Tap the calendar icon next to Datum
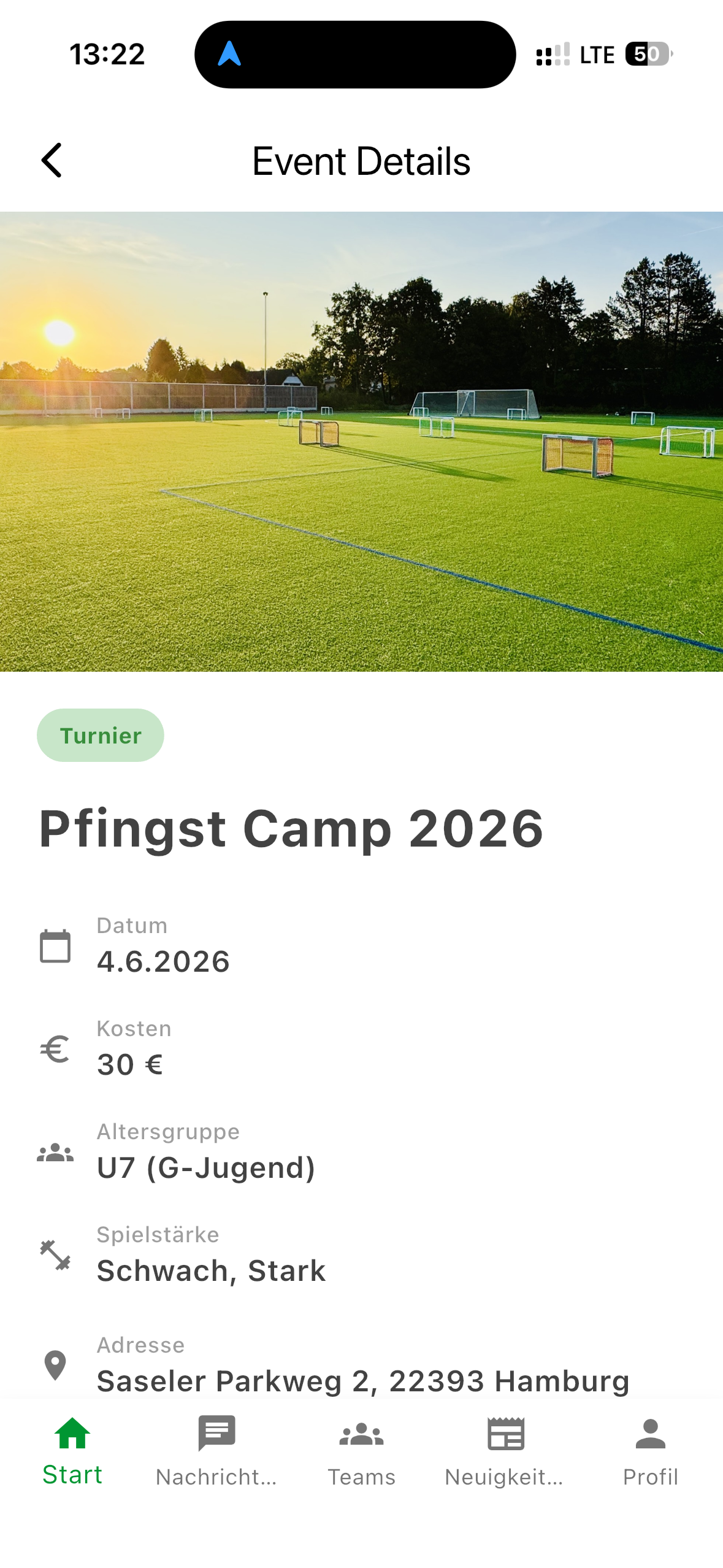Viewport: 723px width, 1568px height. coord(55,947)
